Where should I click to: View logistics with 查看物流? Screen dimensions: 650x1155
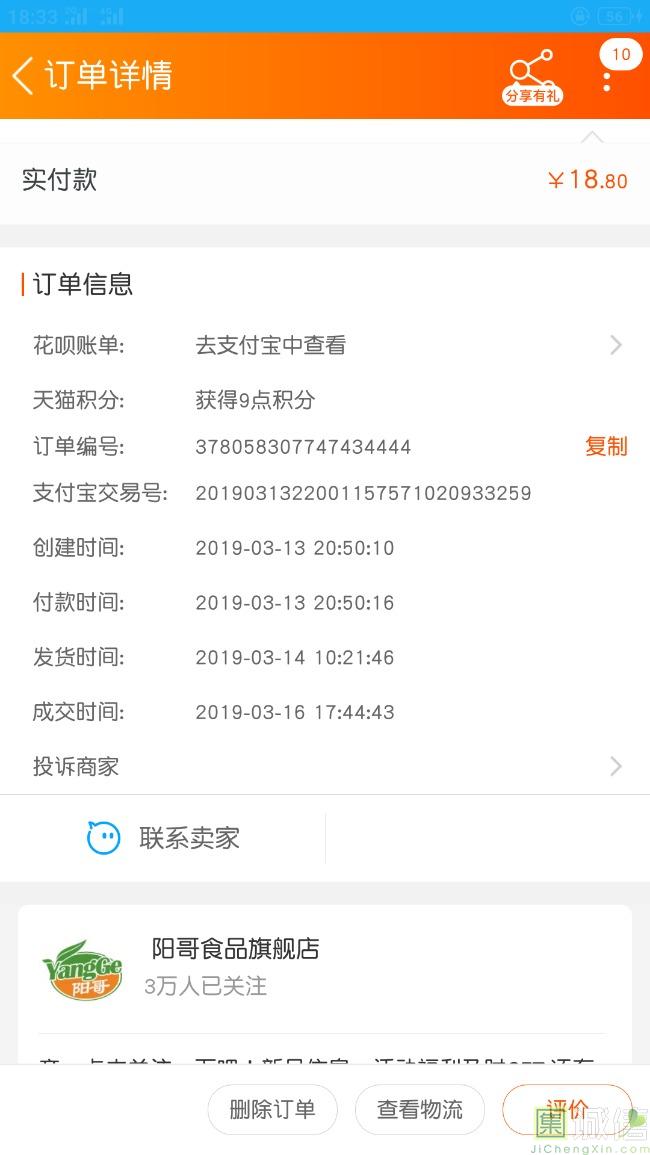420,1109
